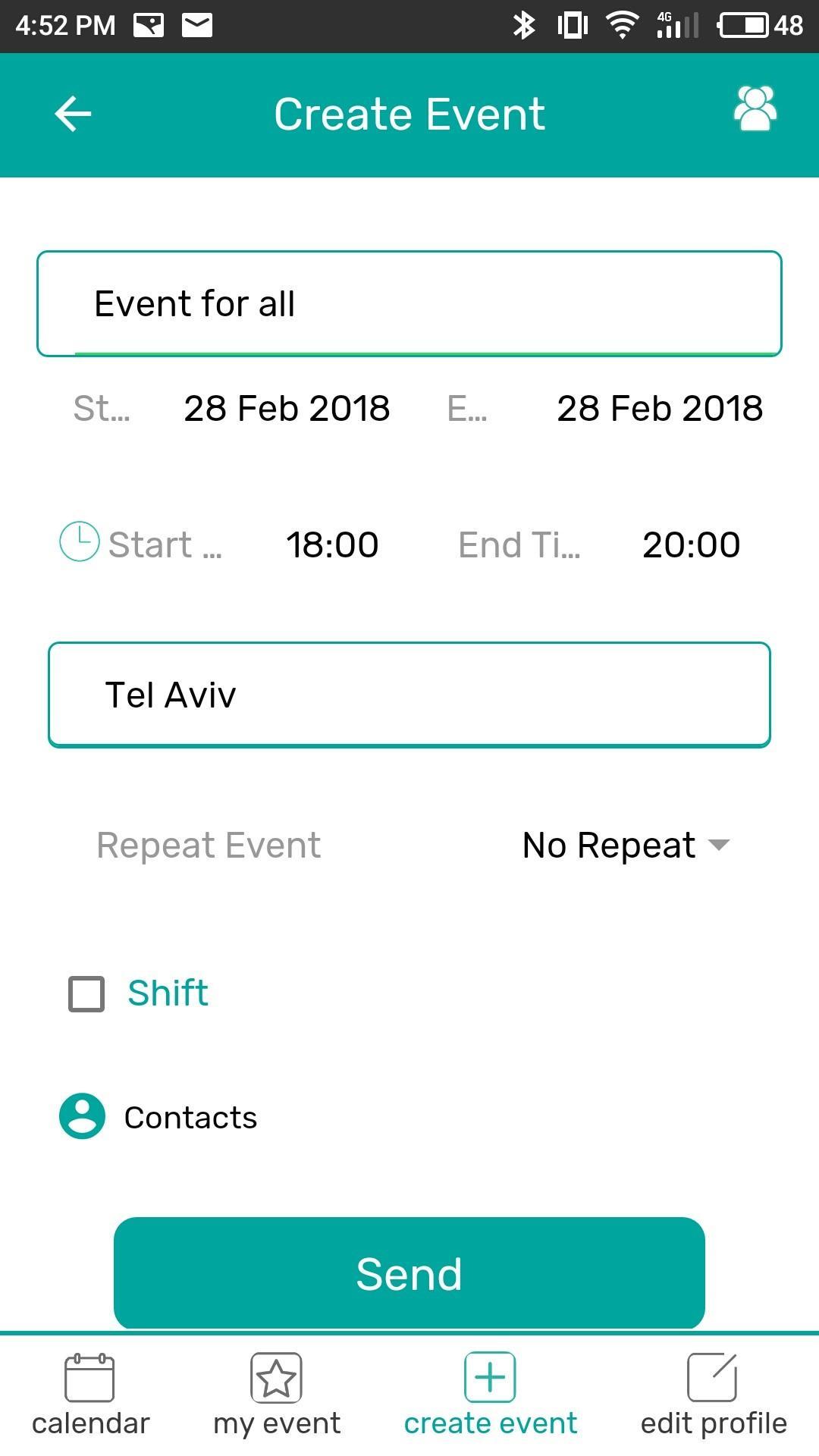Go back using the arrow icon
Screen dimensions: 819x1456
tap(73, 115)
